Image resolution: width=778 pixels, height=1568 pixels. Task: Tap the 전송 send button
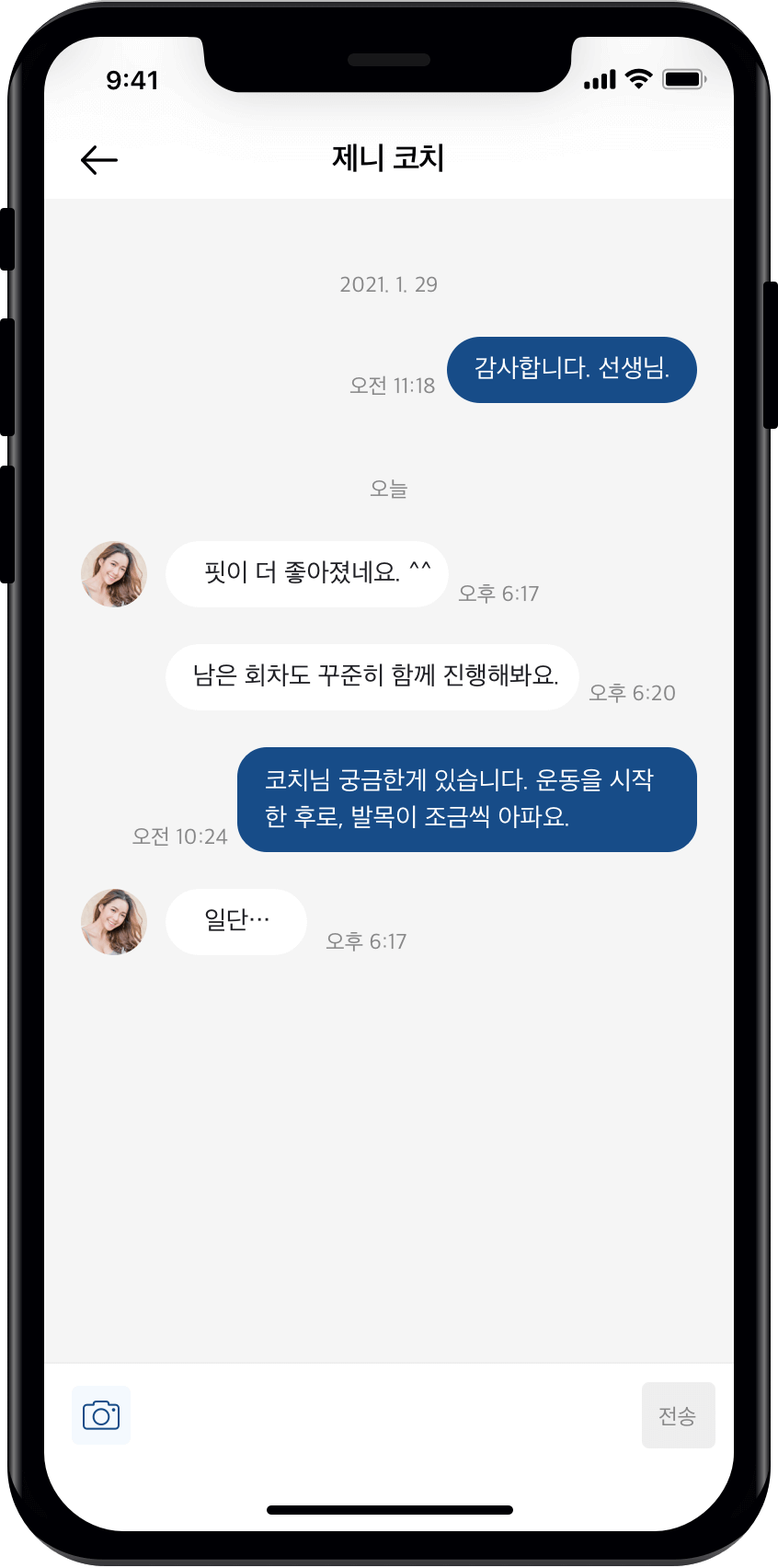click(x=678, y=1415)
